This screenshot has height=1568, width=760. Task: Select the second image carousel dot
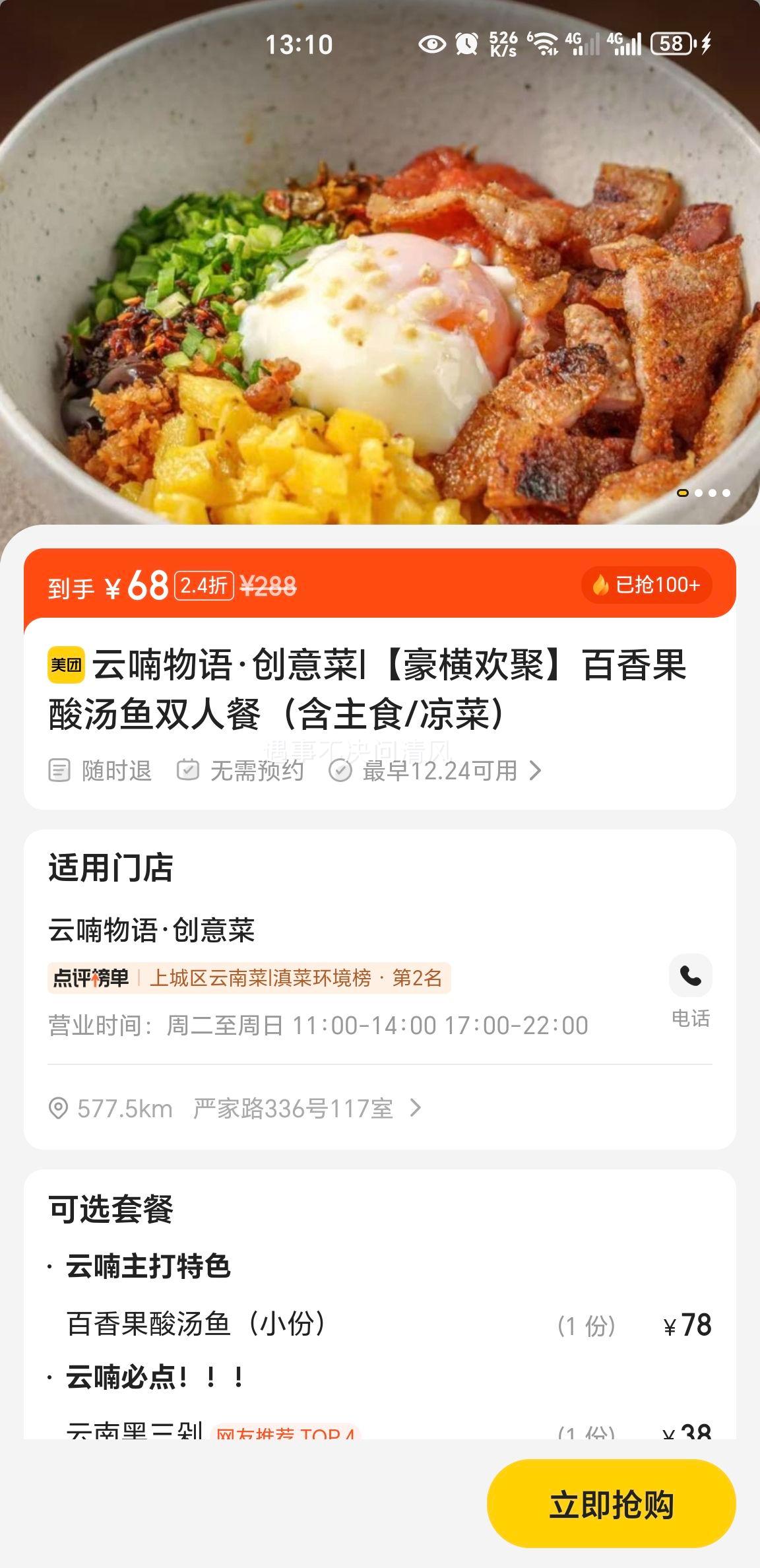coord(699,494)
